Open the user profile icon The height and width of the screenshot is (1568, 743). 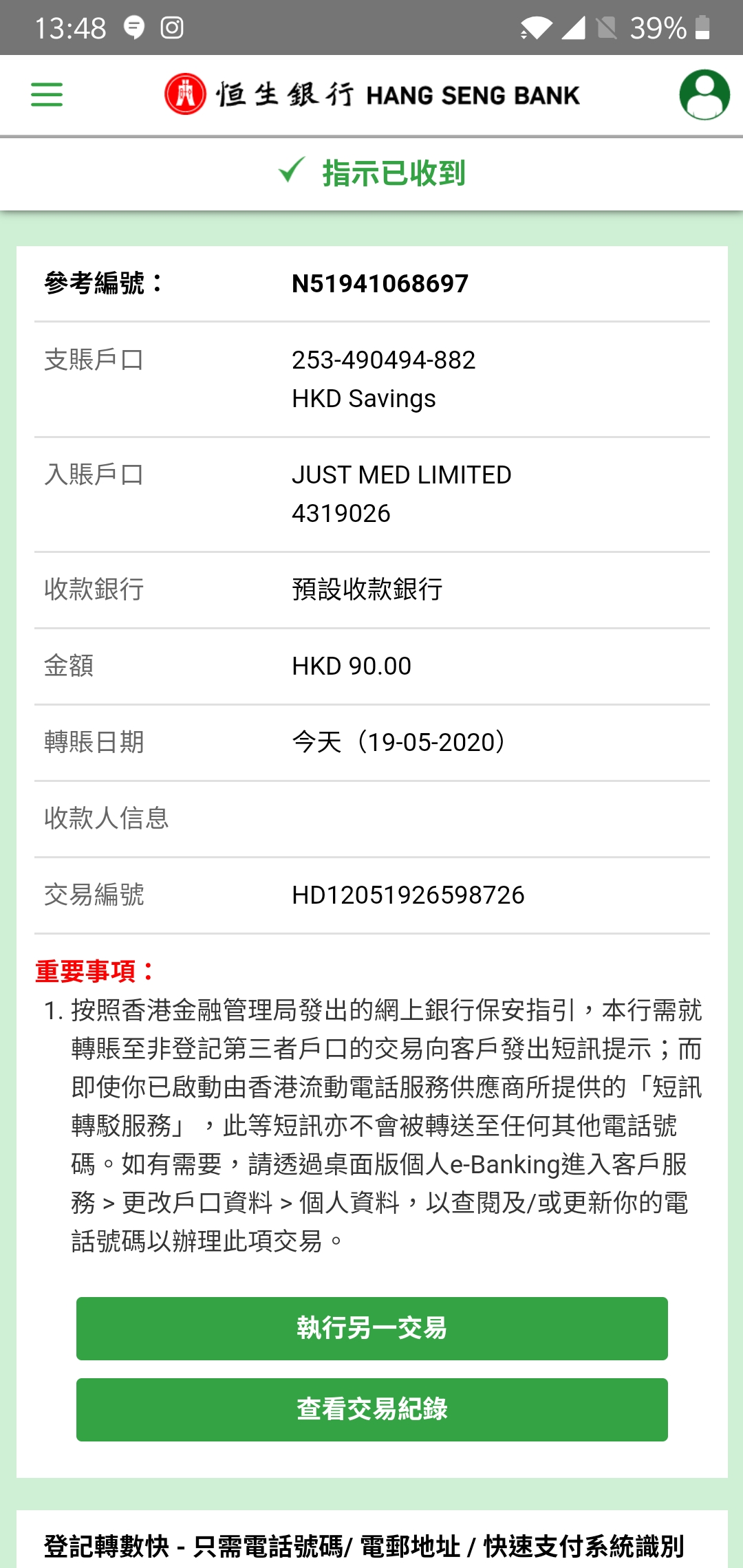[x=704, y=94]
